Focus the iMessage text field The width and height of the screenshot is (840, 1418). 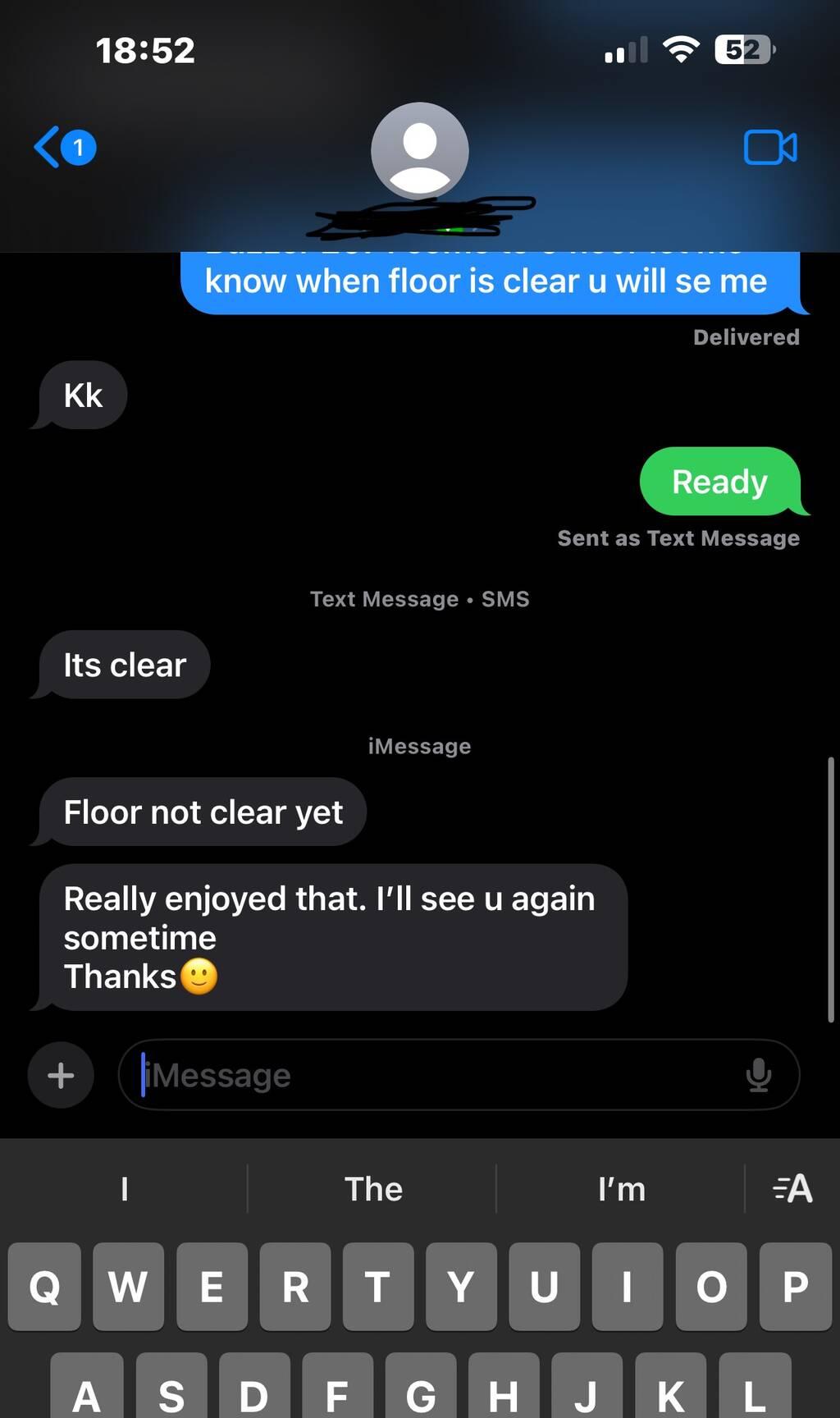click(x=435, y=1075)
